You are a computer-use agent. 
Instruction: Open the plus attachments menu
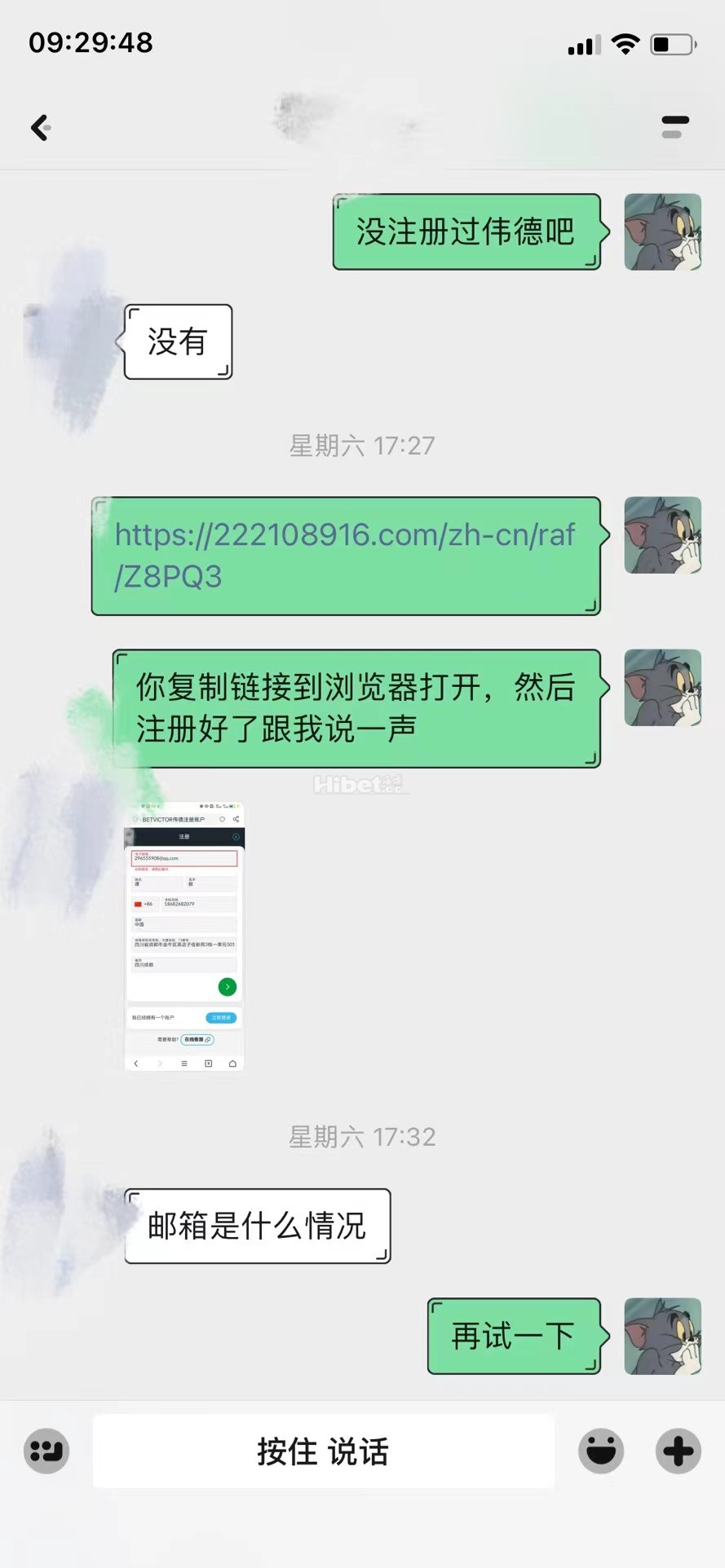tap(678, 1451)
